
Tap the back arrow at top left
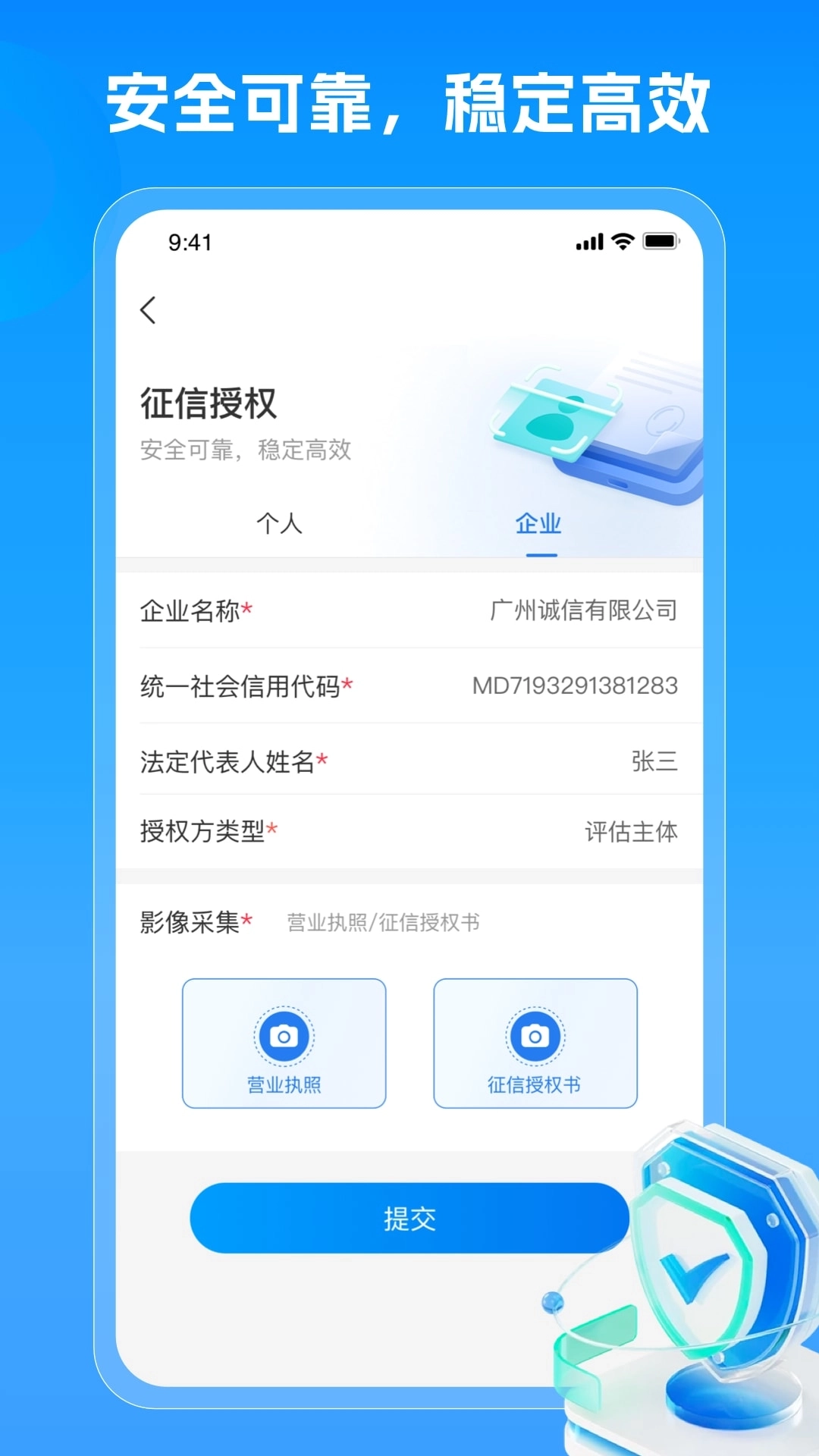pos(149,311)
